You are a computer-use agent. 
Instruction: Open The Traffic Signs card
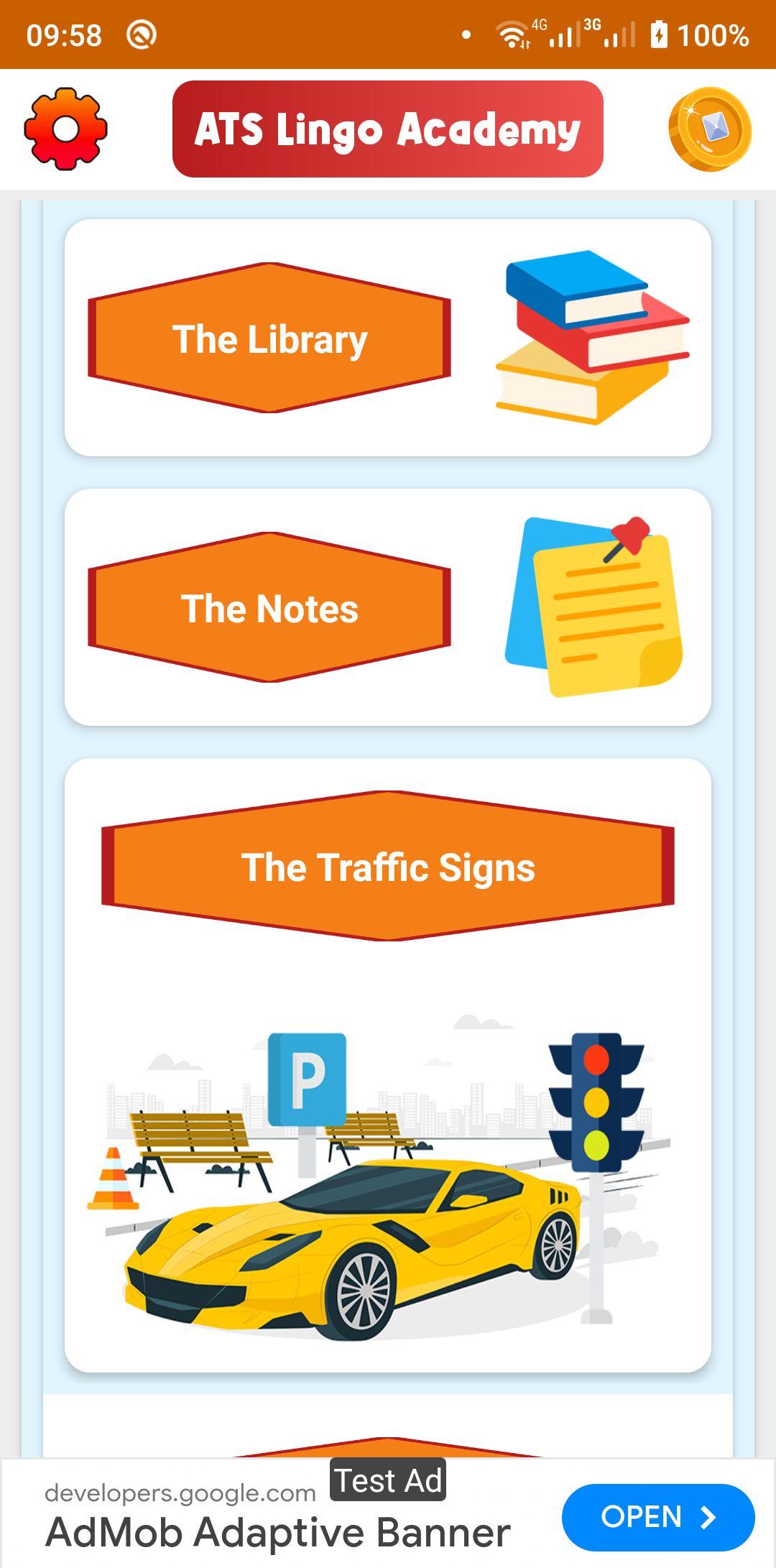pos(388,1065)
